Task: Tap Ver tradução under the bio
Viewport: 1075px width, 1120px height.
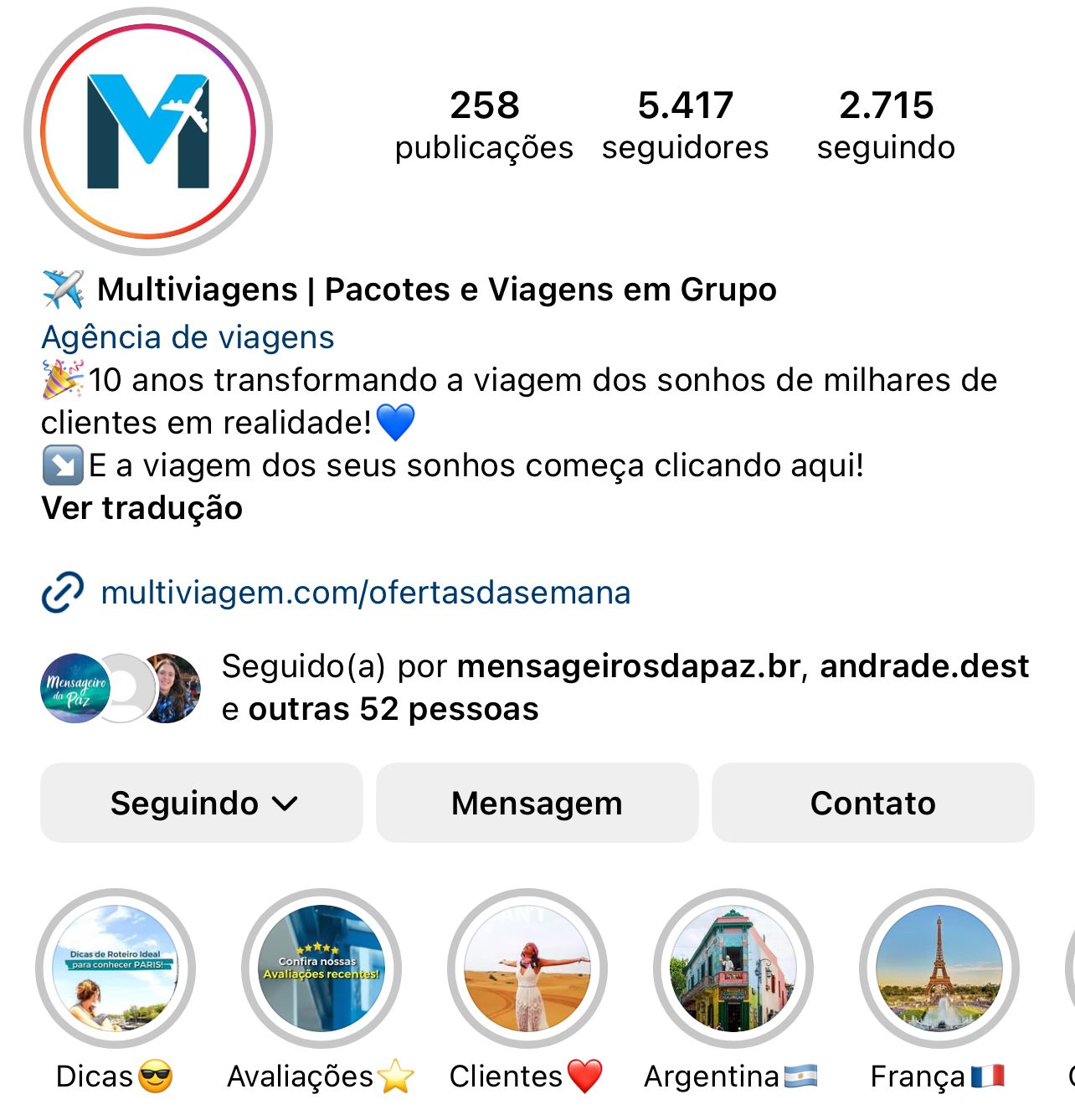Action: 142,508
